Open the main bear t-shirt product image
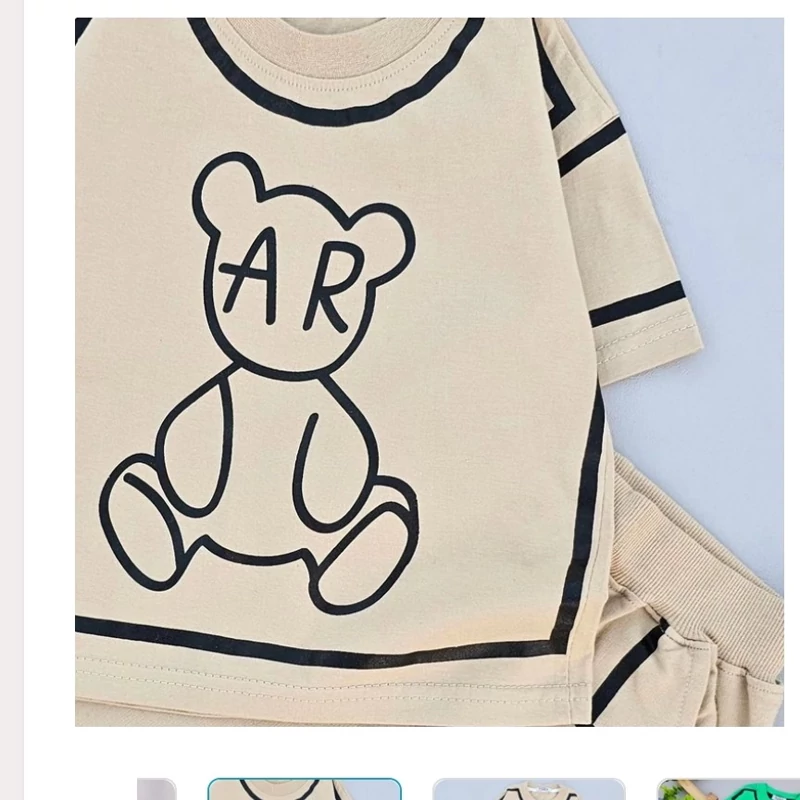This screenshot has width=800, height=800. (x=428, y=370)
